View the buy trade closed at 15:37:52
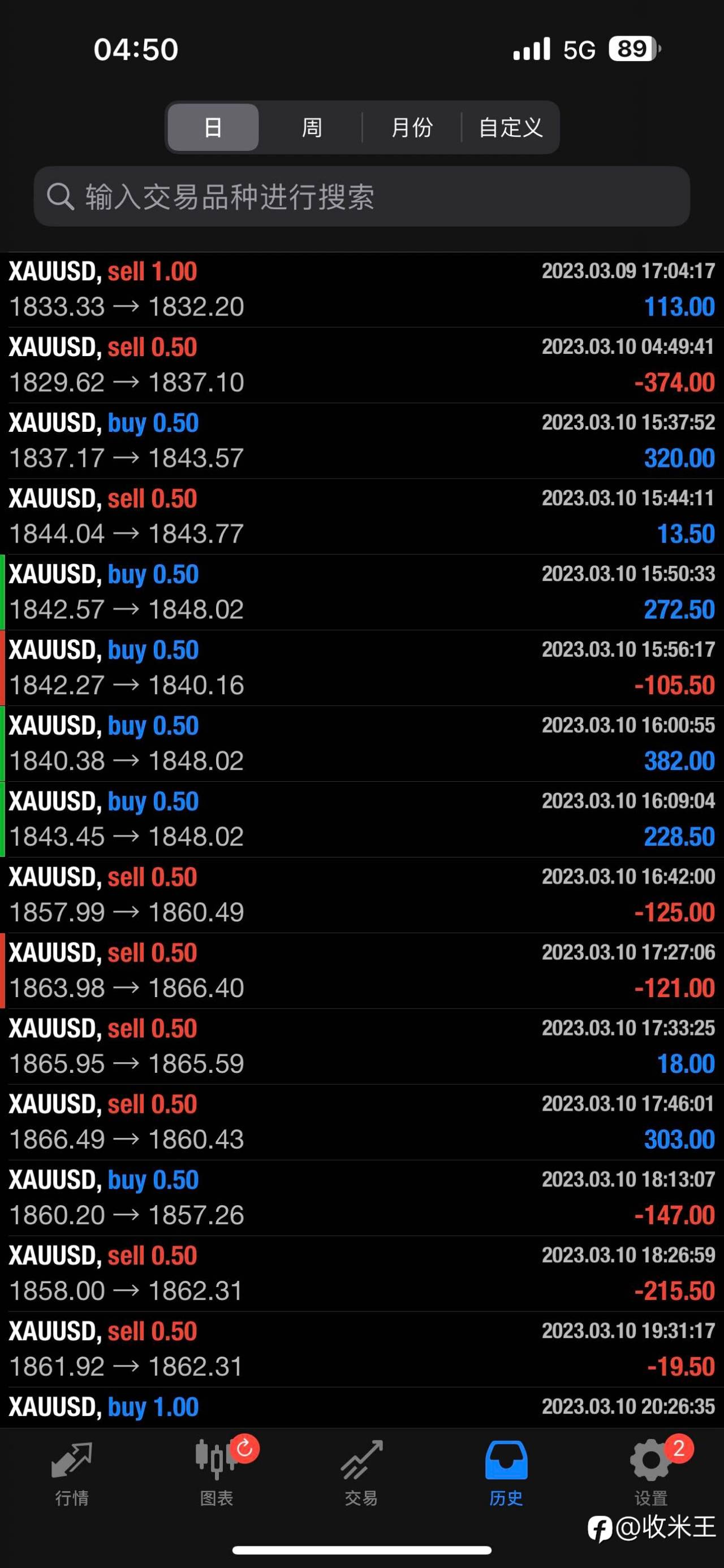 pos(361,441)
